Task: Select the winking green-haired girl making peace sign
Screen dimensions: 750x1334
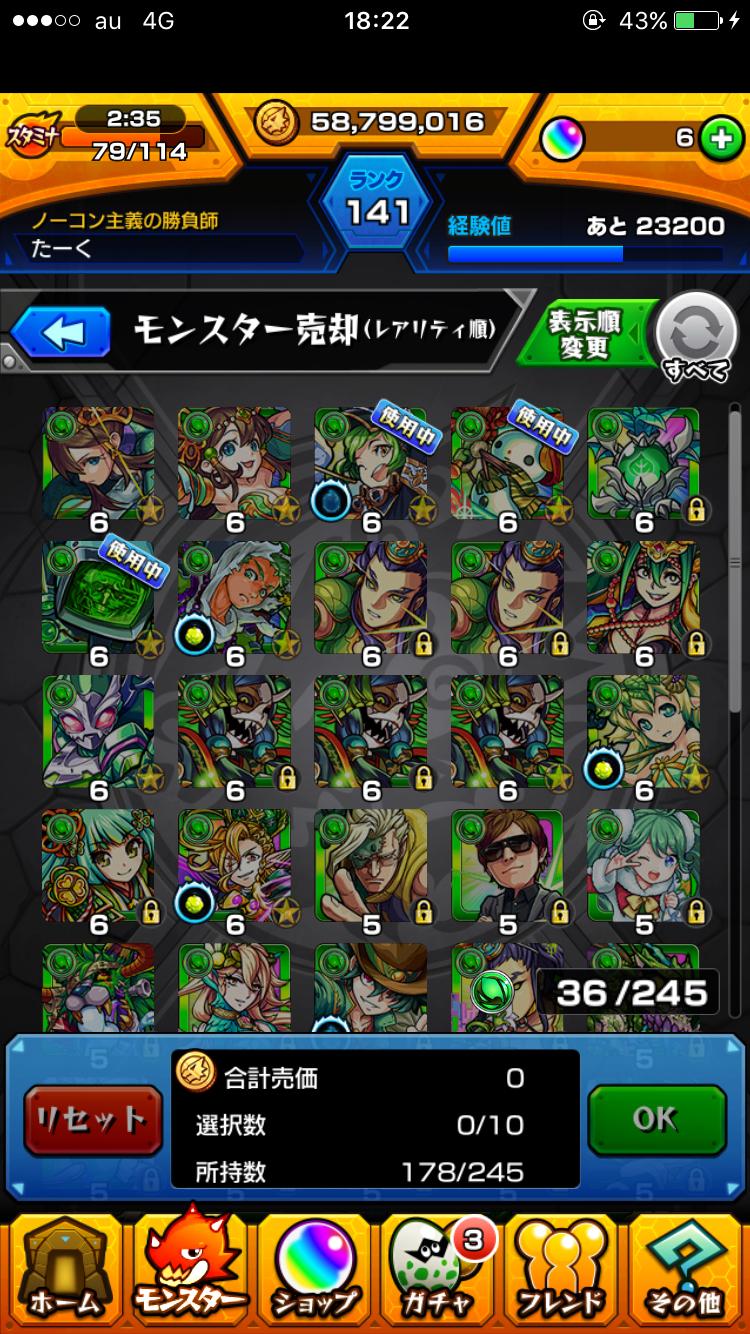Action: click(643, 866)
